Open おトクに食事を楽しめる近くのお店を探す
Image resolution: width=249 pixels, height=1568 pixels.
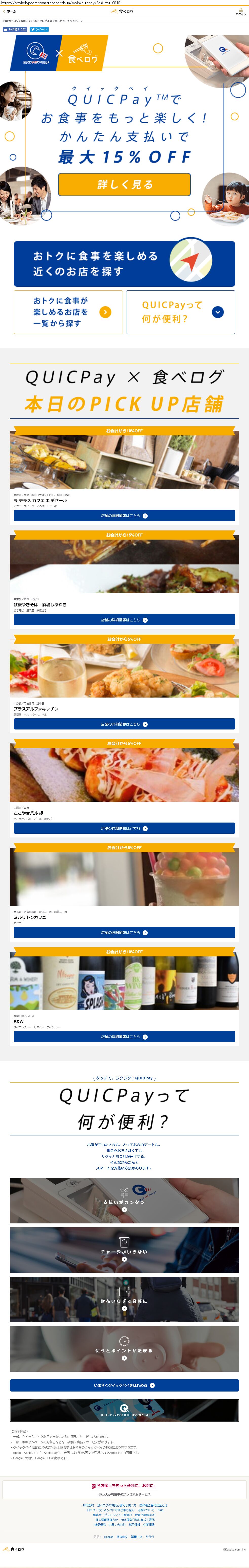[x=124, y=263]
